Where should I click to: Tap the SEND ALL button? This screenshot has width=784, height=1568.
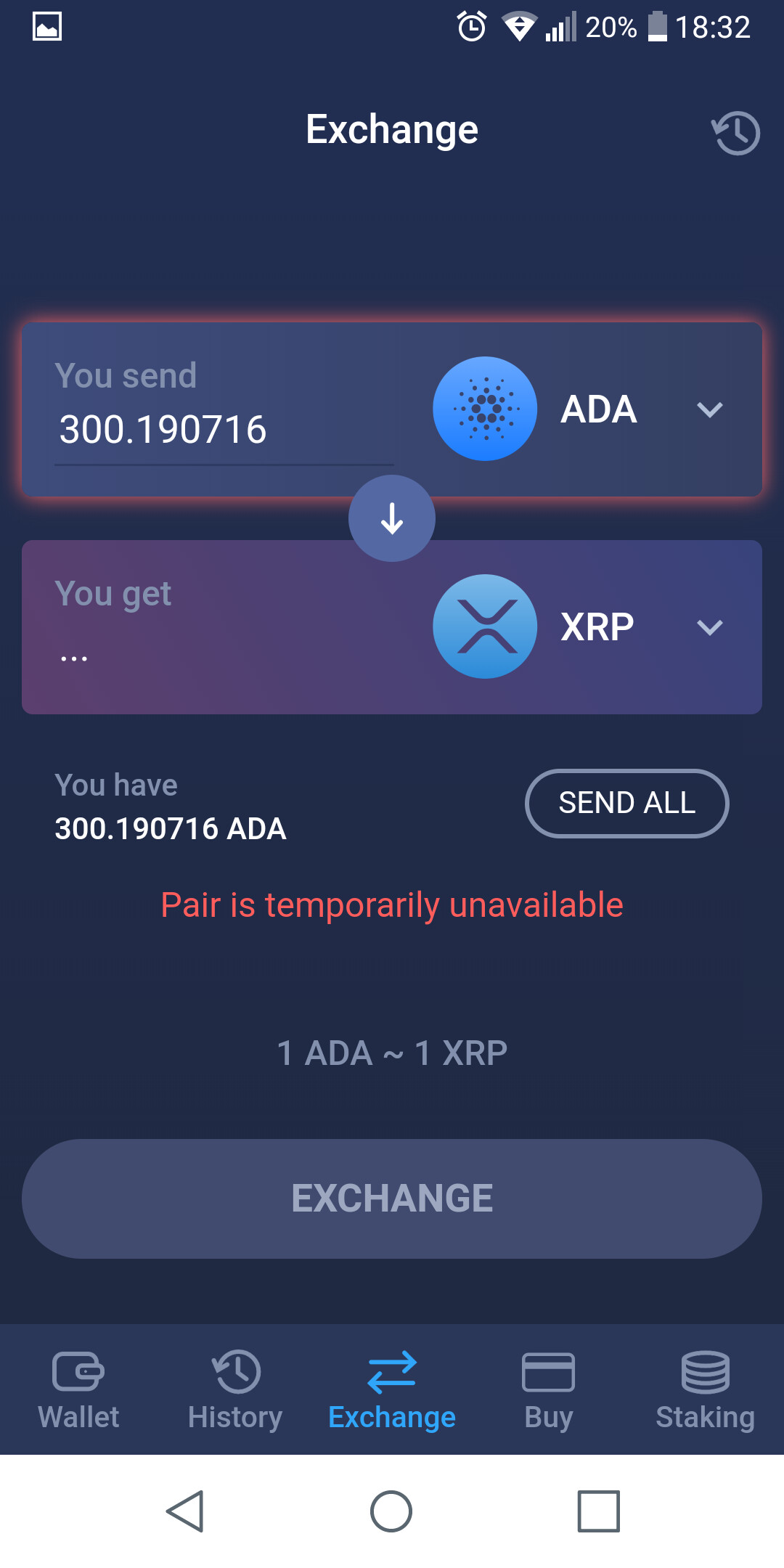click(626, 803)
